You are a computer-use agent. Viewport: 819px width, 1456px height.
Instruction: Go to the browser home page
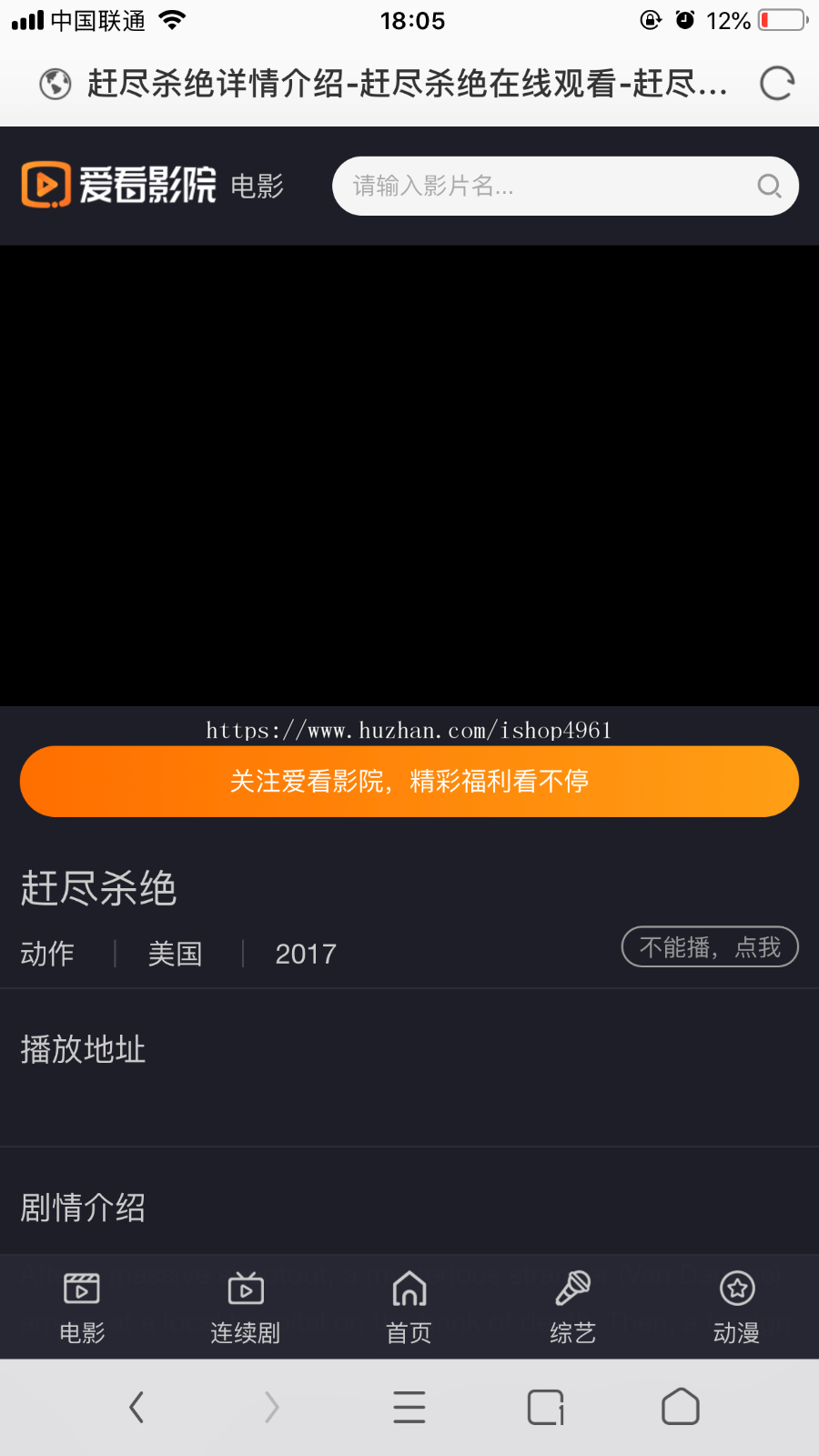tap(681, 1407)
